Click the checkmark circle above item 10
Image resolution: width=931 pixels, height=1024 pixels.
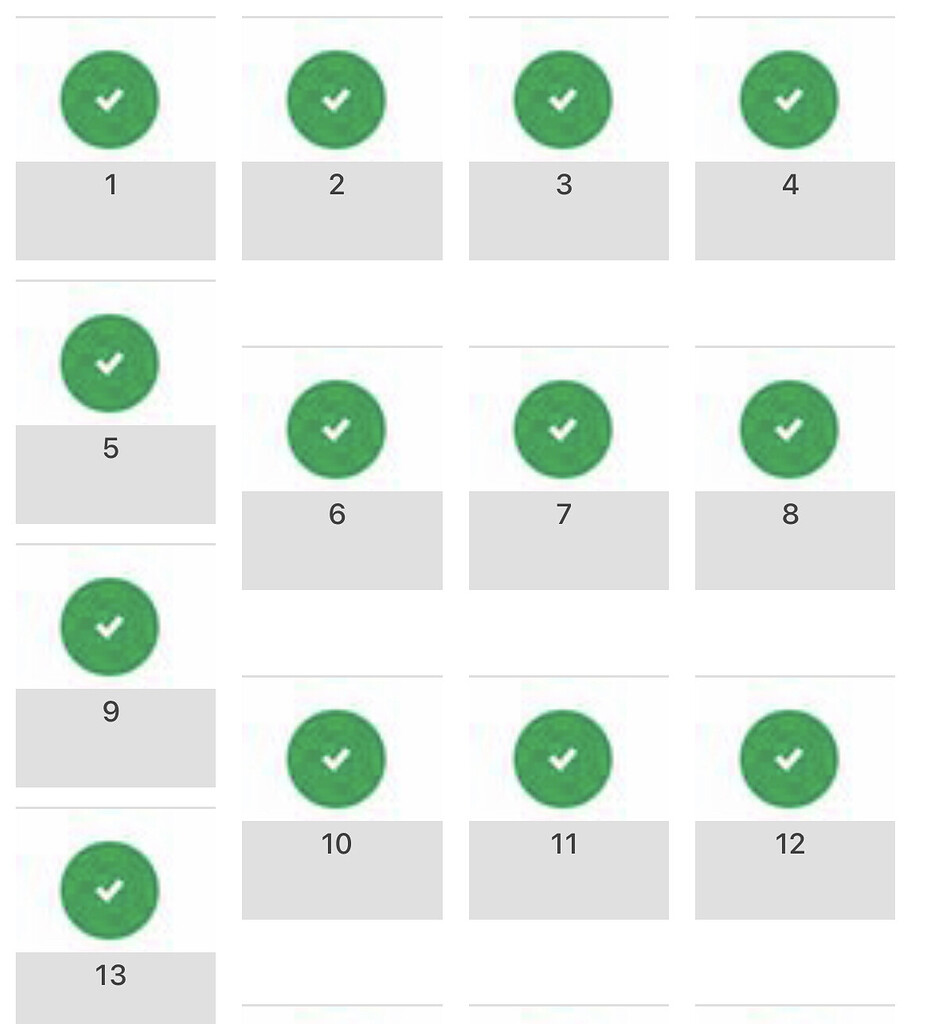(336, 758)
